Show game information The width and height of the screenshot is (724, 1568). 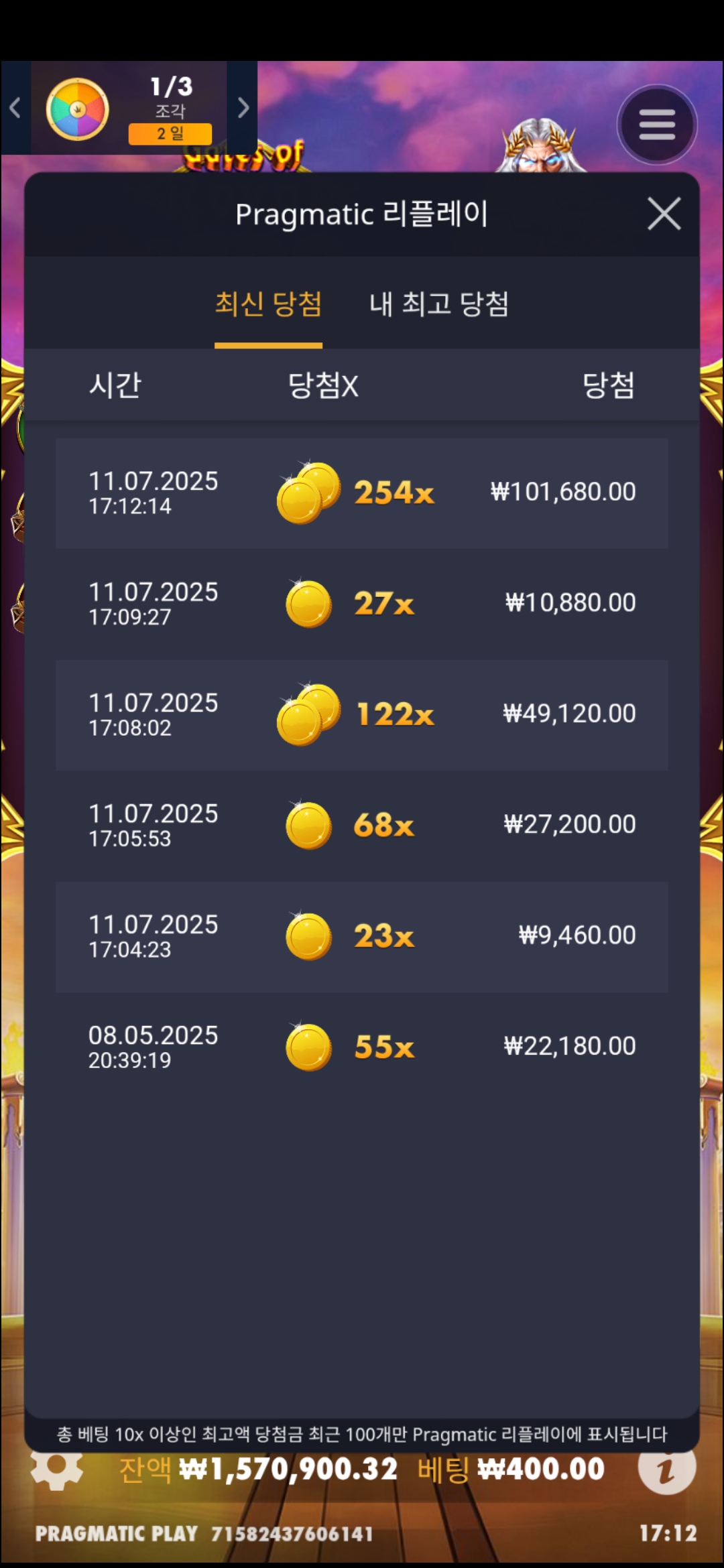tap(666, 1467)
